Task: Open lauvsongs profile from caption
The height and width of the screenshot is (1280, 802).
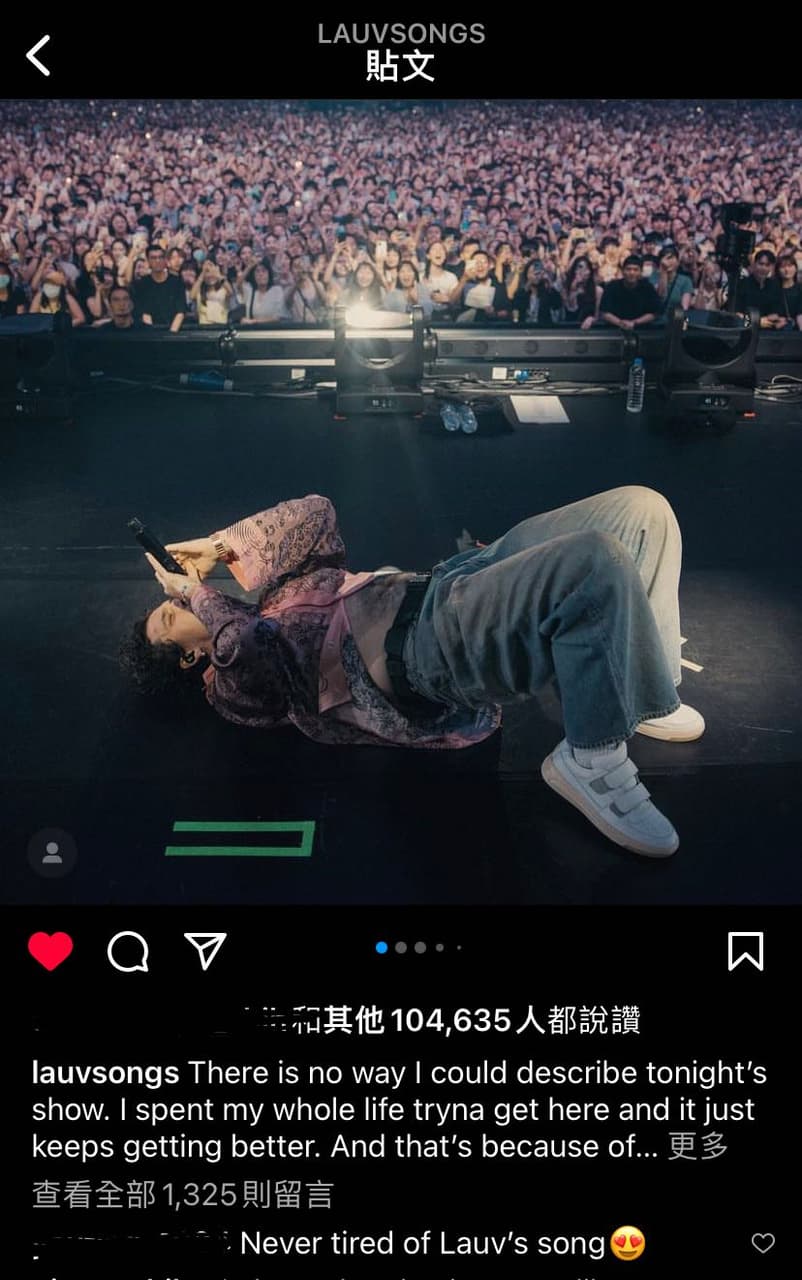Action: click(105, 1073)
